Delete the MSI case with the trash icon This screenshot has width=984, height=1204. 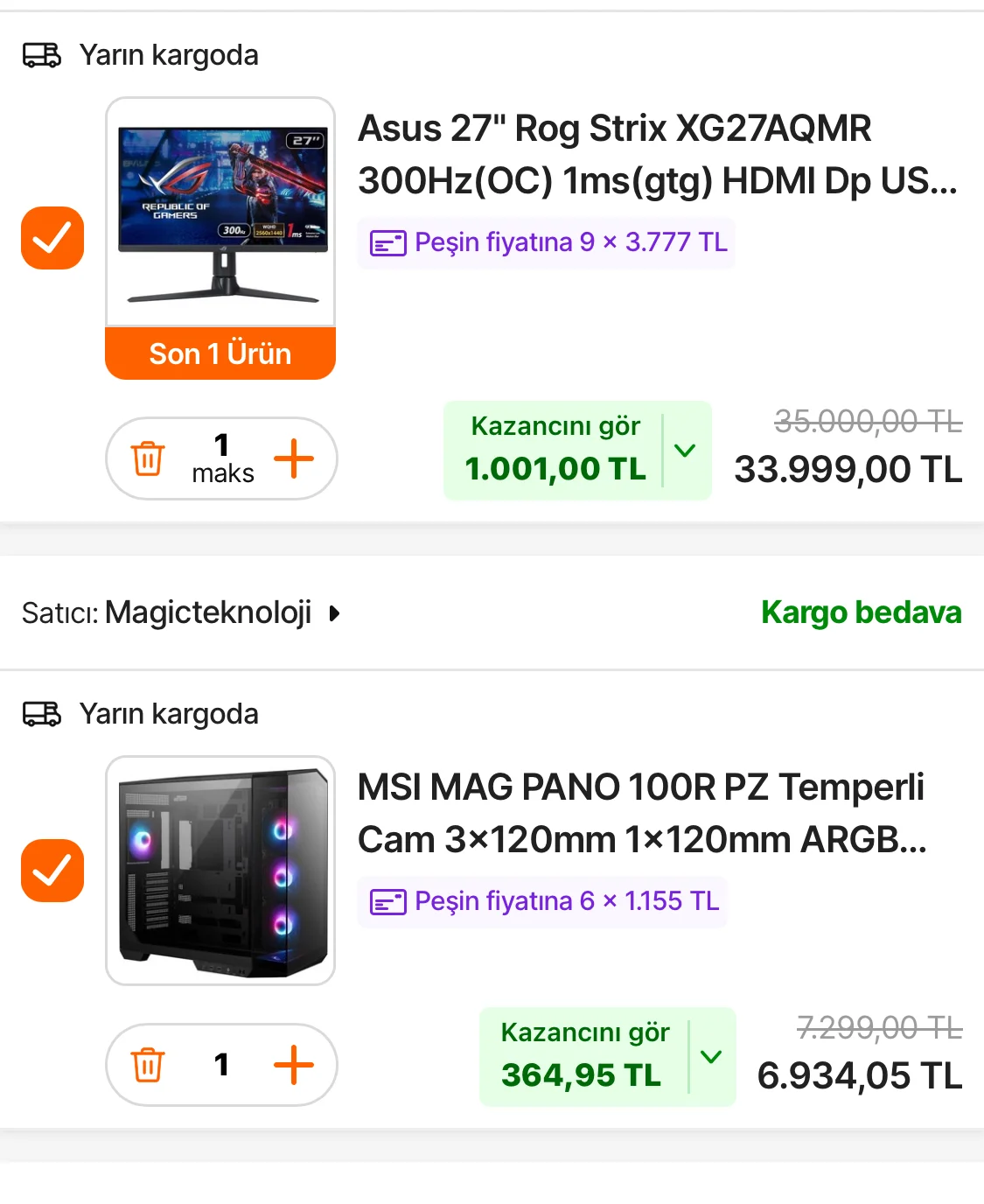tap(148, 1065)
